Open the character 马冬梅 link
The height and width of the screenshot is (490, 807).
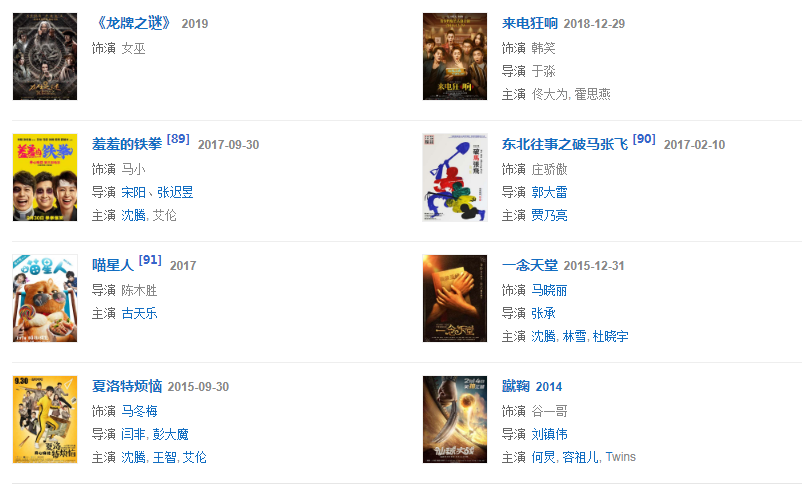[139, 411]
